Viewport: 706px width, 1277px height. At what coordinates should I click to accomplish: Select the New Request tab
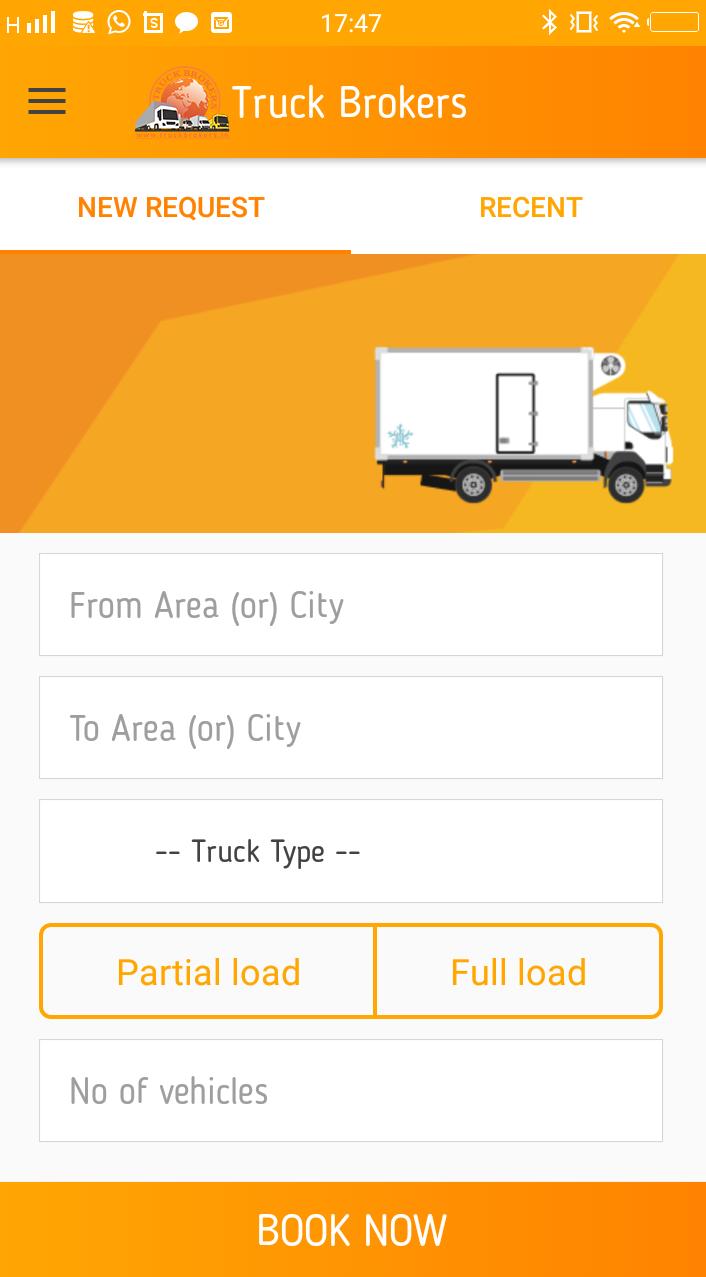pyautogui.click(x=171, y=207)
